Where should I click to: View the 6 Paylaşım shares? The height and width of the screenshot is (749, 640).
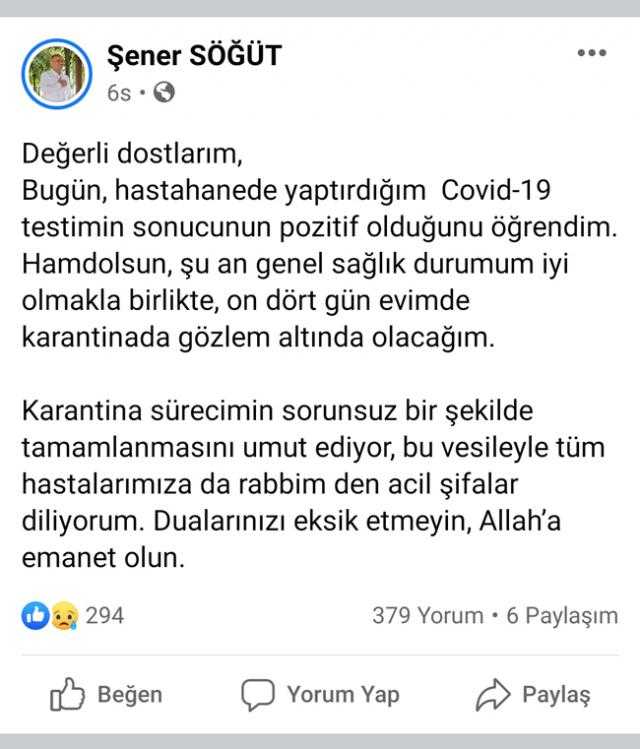(562, 616)
